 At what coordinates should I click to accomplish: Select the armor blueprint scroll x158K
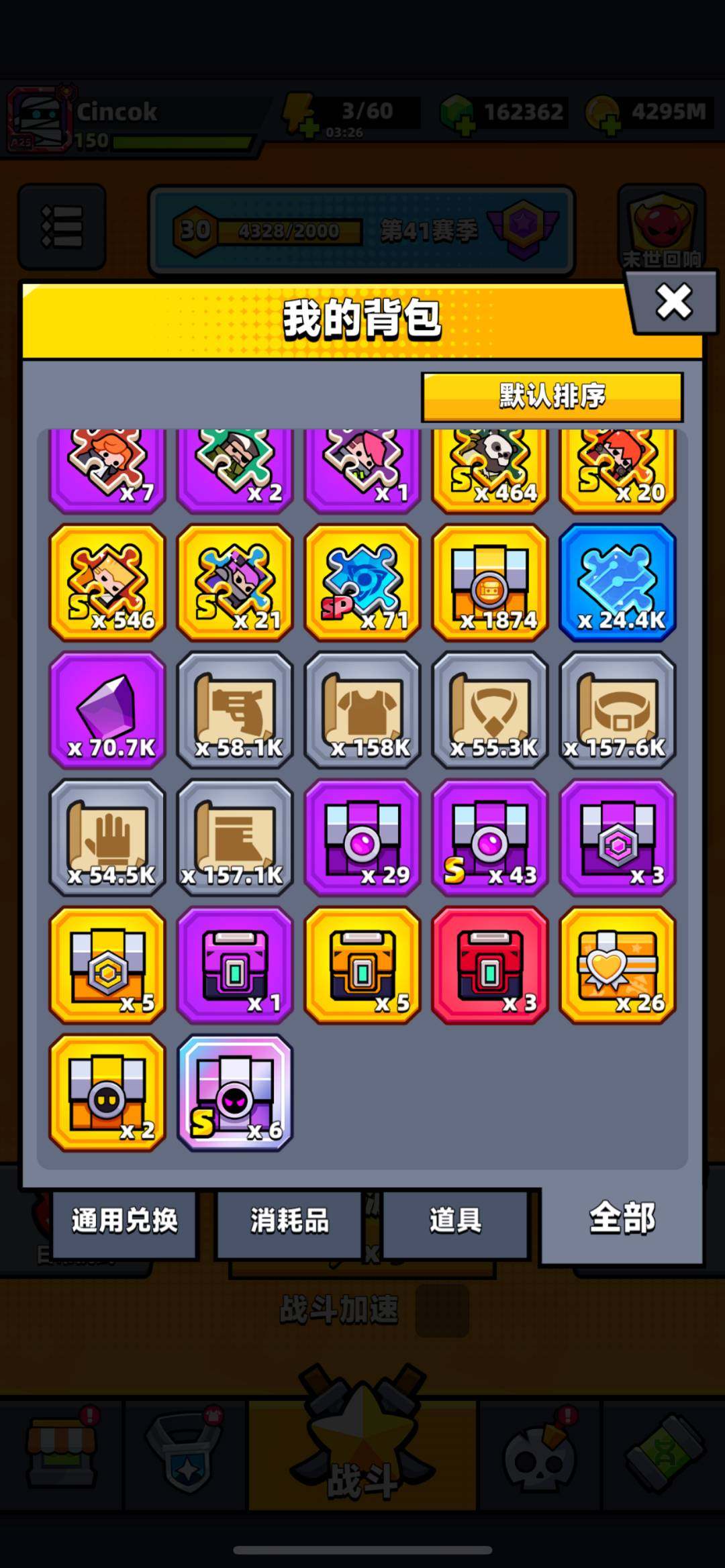362,710
